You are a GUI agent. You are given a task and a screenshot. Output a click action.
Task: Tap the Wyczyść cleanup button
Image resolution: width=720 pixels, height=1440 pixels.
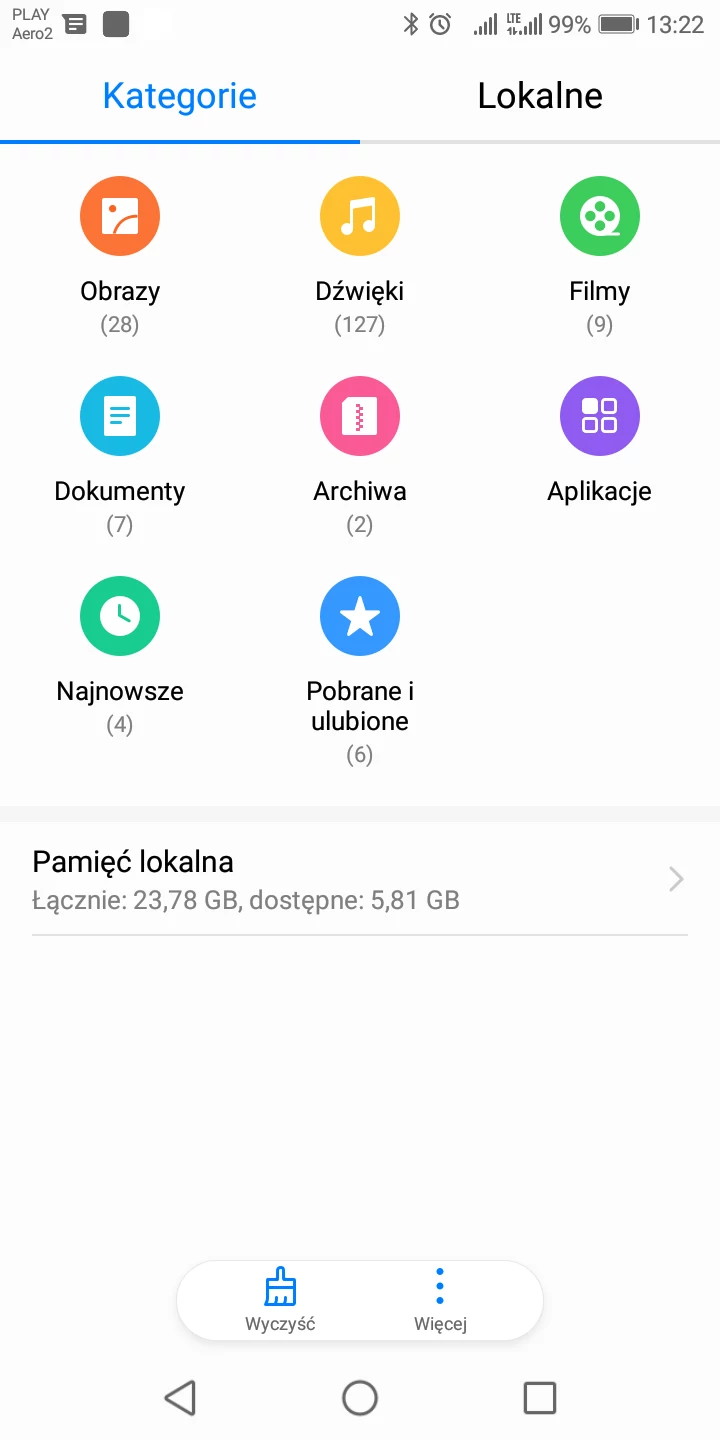pos(280,1300)
